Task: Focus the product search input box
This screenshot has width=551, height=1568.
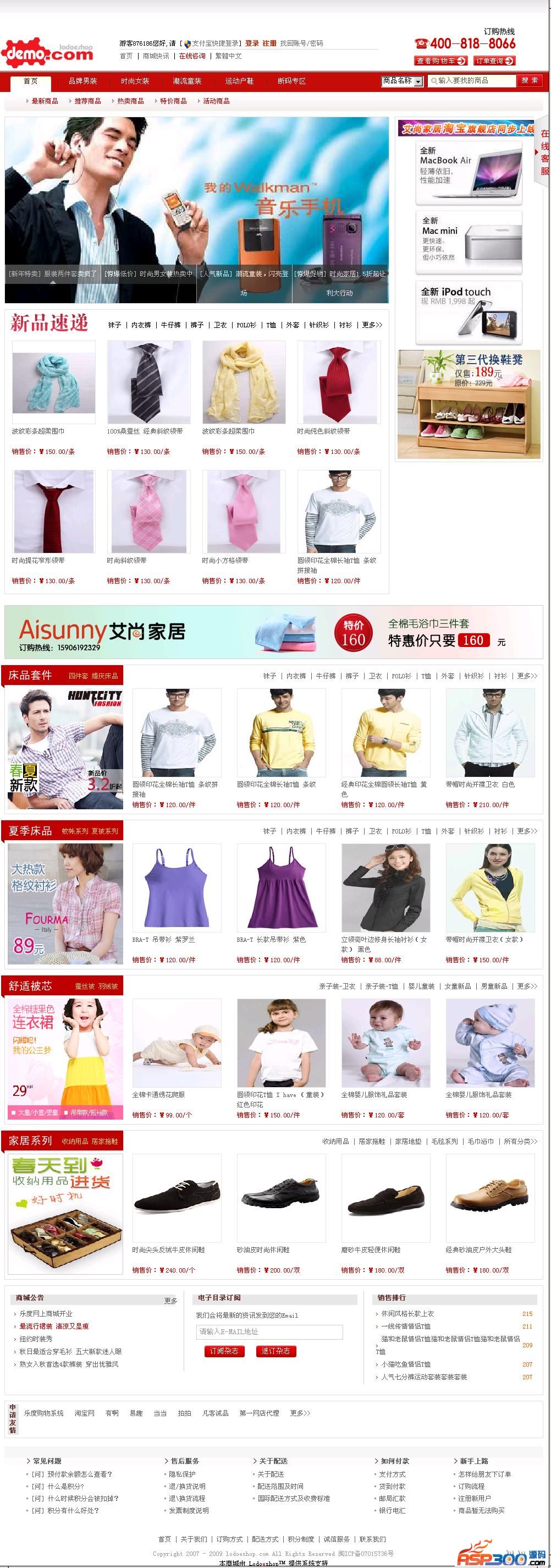Action: coord(472,80)
